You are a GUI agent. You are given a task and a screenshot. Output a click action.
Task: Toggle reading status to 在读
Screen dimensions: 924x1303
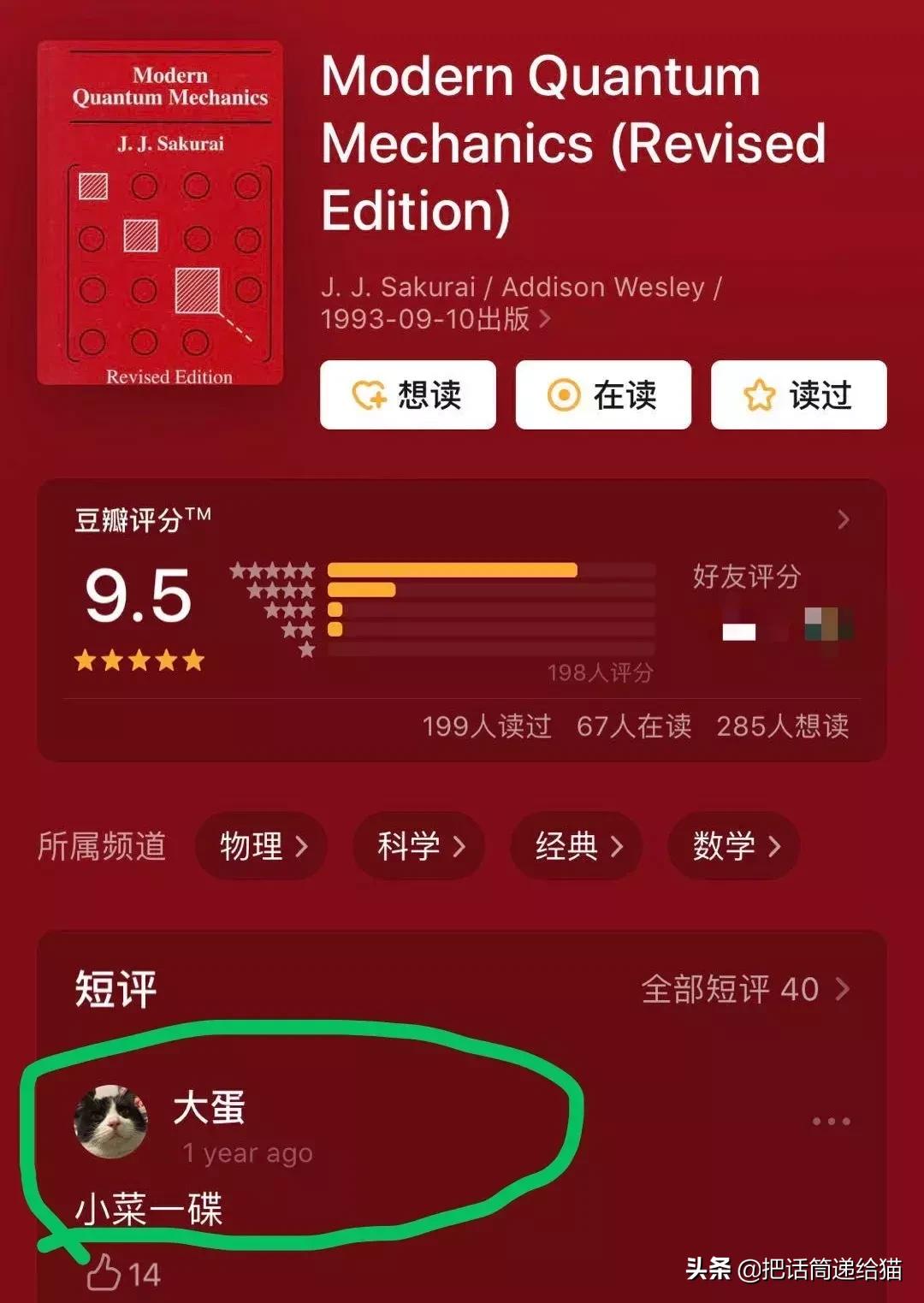pyautogui.click(x=602, y=395)
